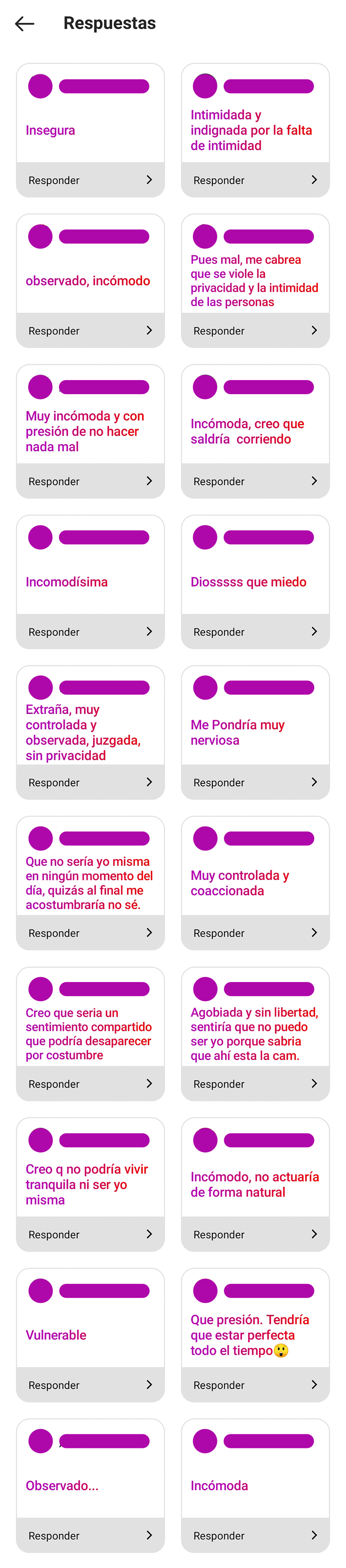Reply to "observado, incómodo"
This screenshot has height=1568, width=346.
point(90,331)
